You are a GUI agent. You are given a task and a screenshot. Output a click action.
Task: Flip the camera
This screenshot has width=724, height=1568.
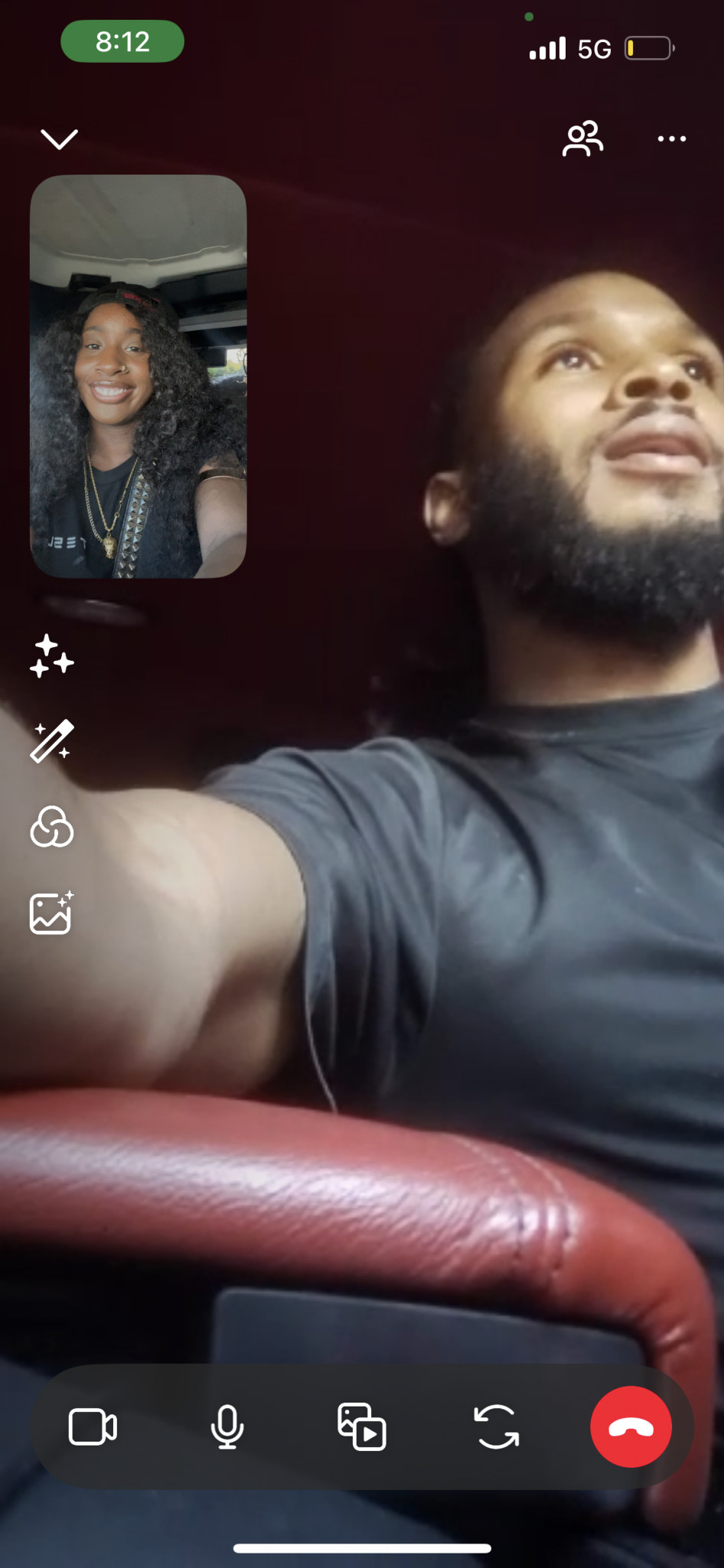[x=497, y=1426]
